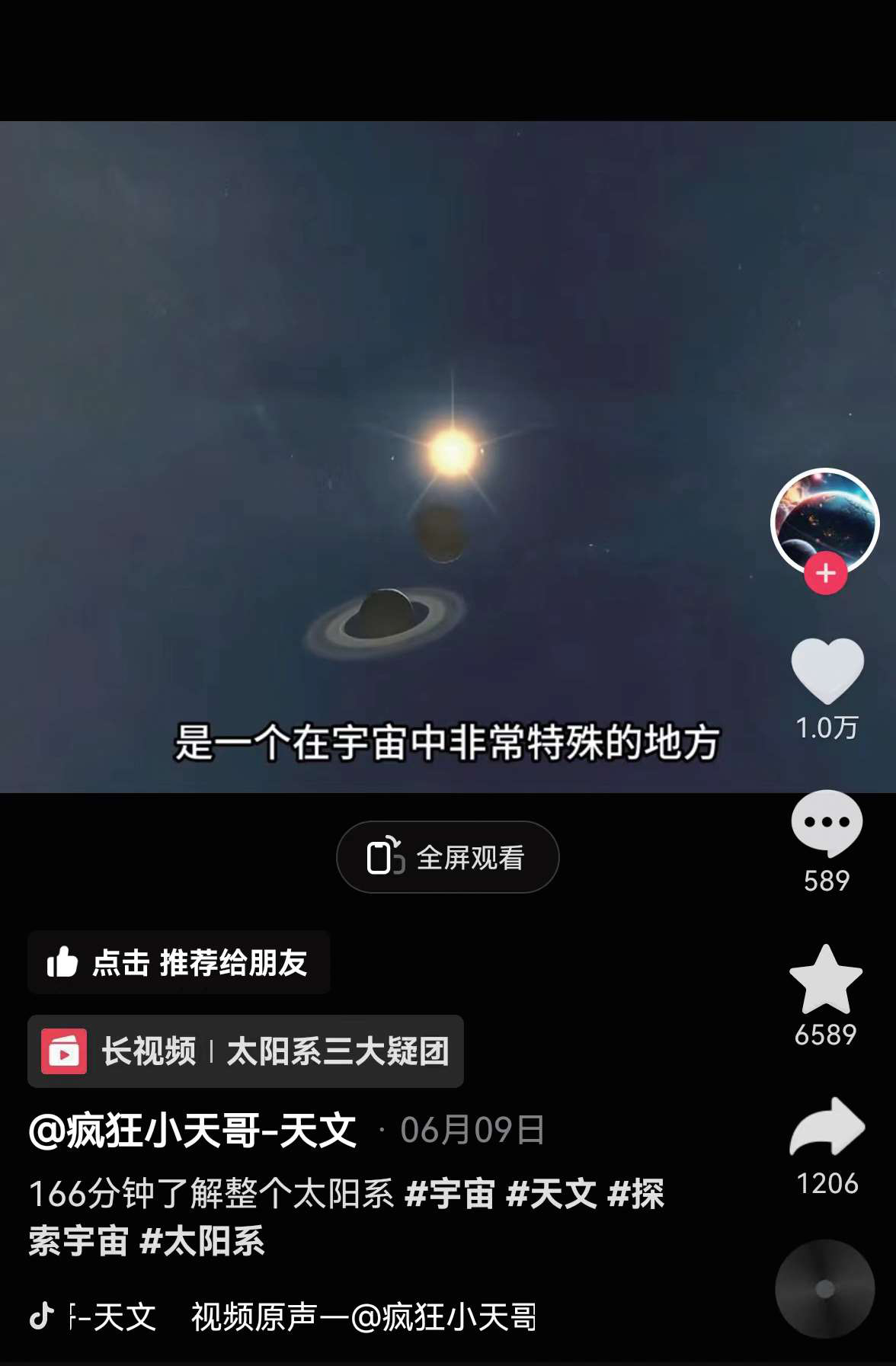Add this video to favorites

[826, 980]
